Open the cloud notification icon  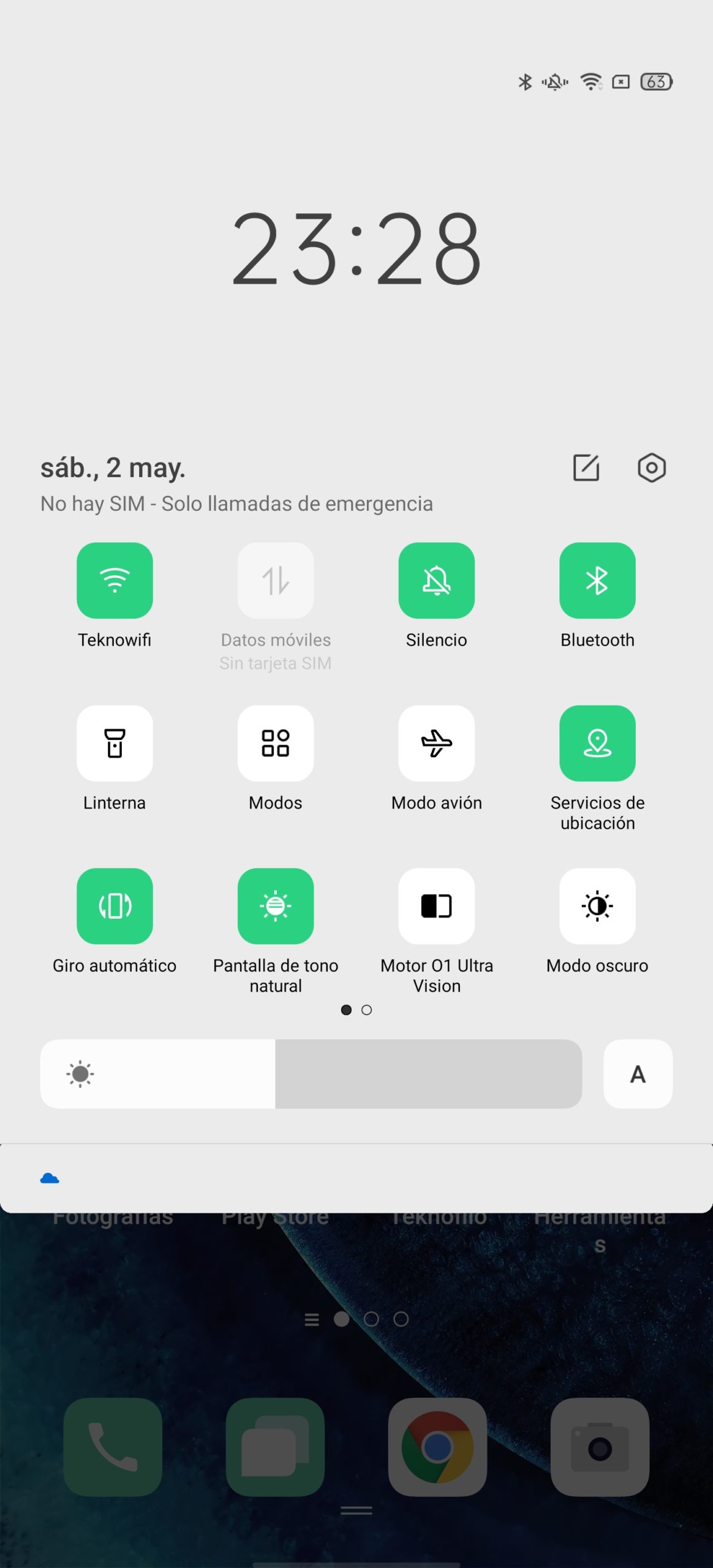(50, 1178)
